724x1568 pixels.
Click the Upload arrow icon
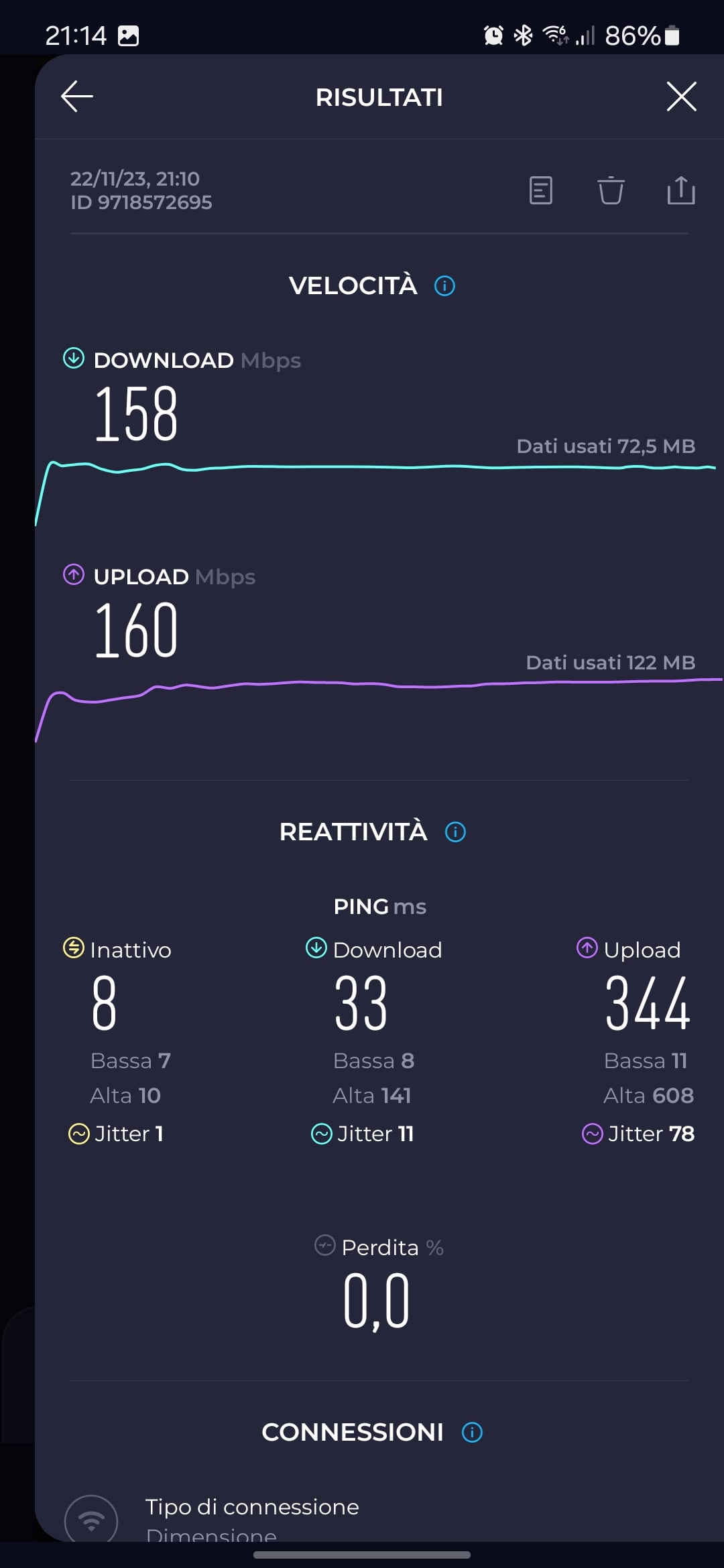pyautogui.click(x=73, y=575)
